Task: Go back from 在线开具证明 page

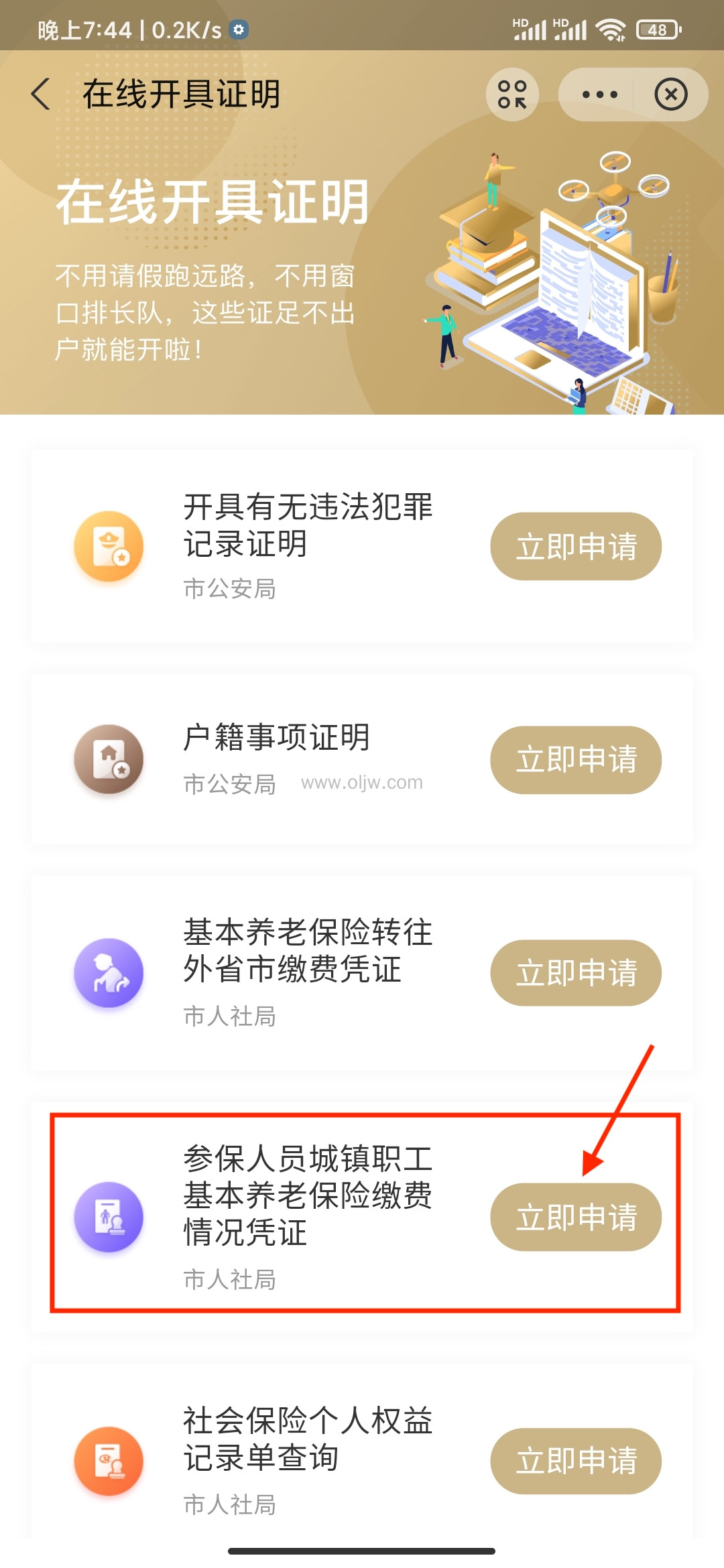Action: (42, 94)
